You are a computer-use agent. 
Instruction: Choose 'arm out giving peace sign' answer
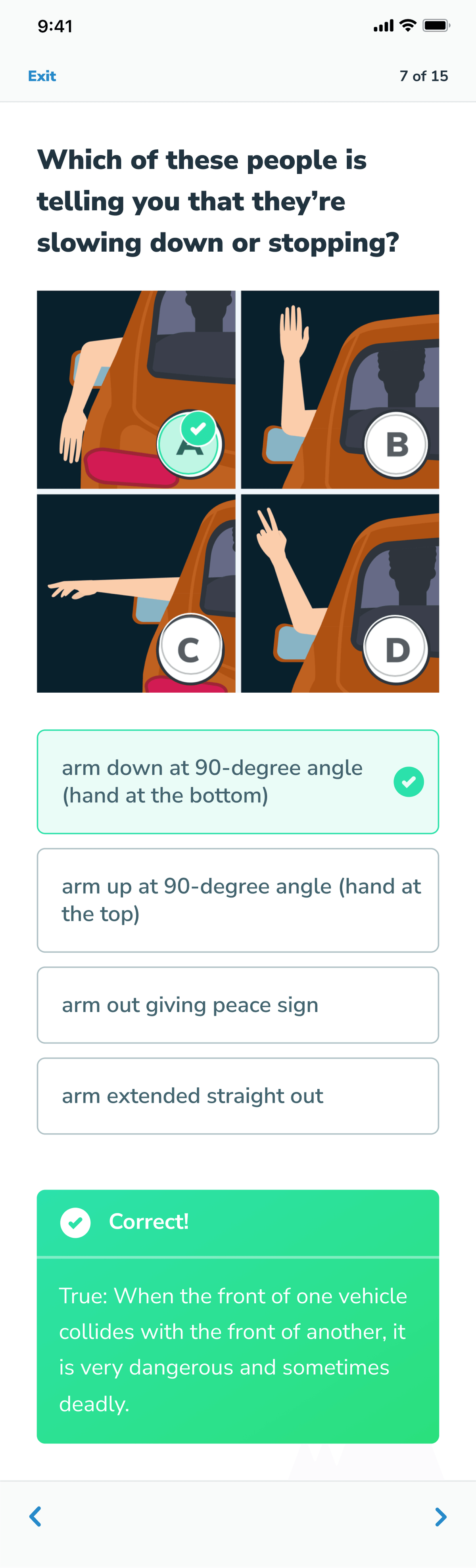tap(238, 1005)
